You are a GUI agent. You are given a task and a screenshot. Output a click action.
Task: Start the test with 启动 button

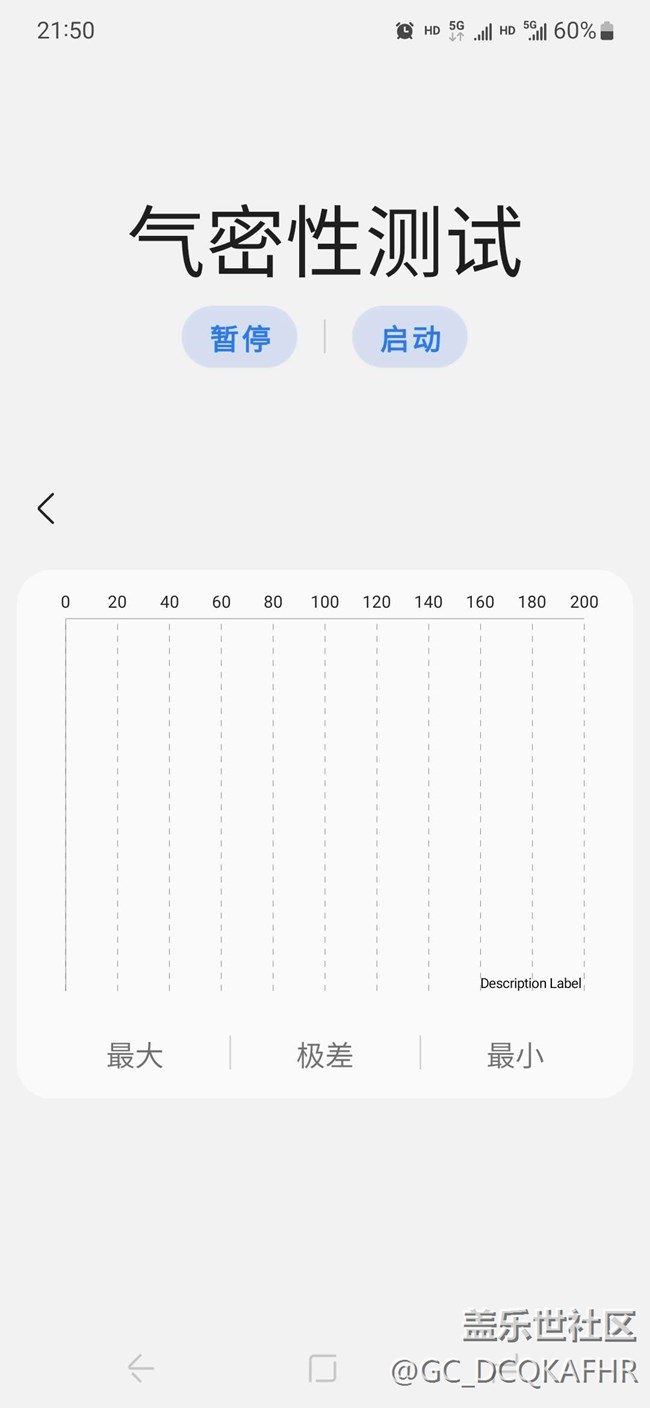[x=410, y=338]
